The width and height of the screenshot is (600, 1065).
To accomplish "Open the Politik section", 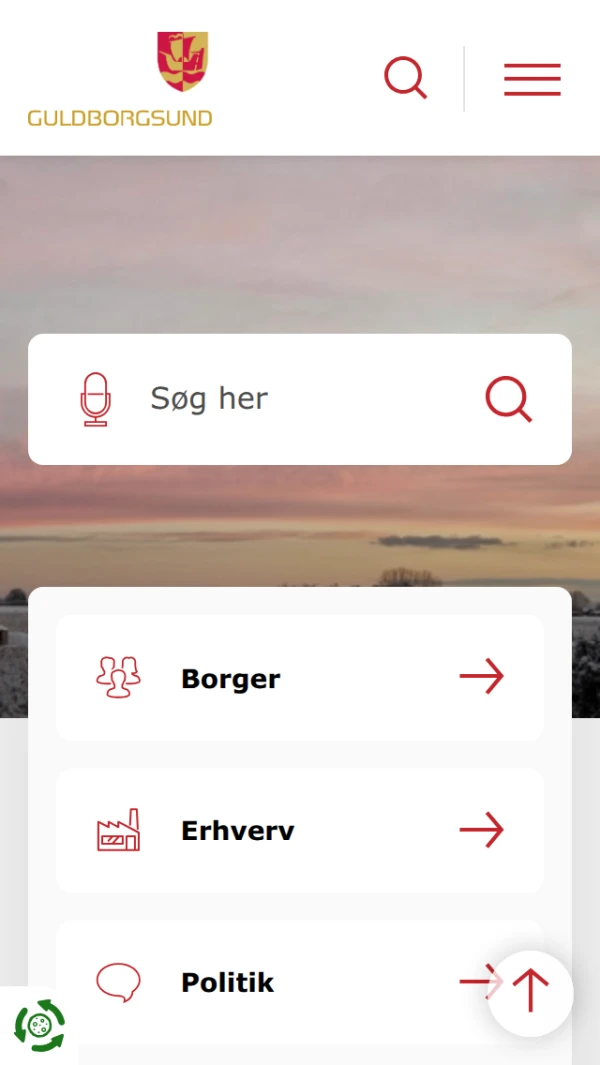I will (x=270, y=982).
